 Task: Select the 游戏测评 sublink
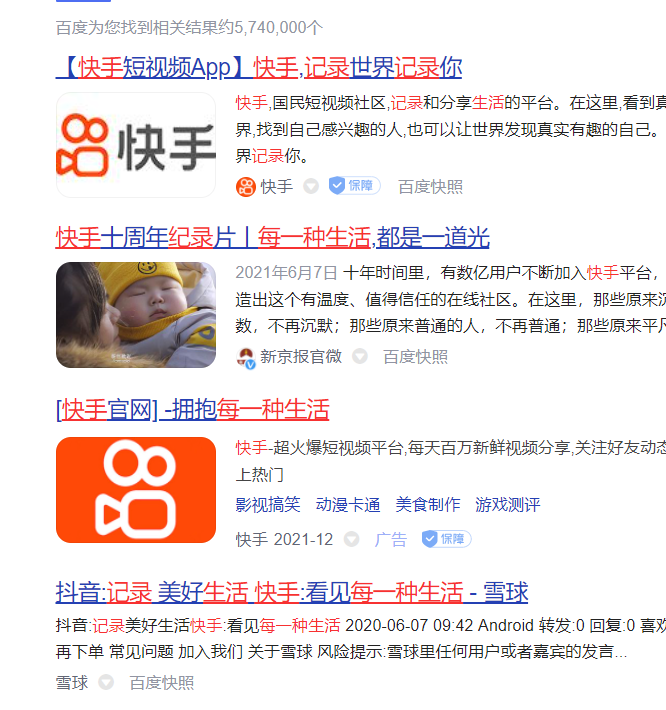(x=508, y=505)
